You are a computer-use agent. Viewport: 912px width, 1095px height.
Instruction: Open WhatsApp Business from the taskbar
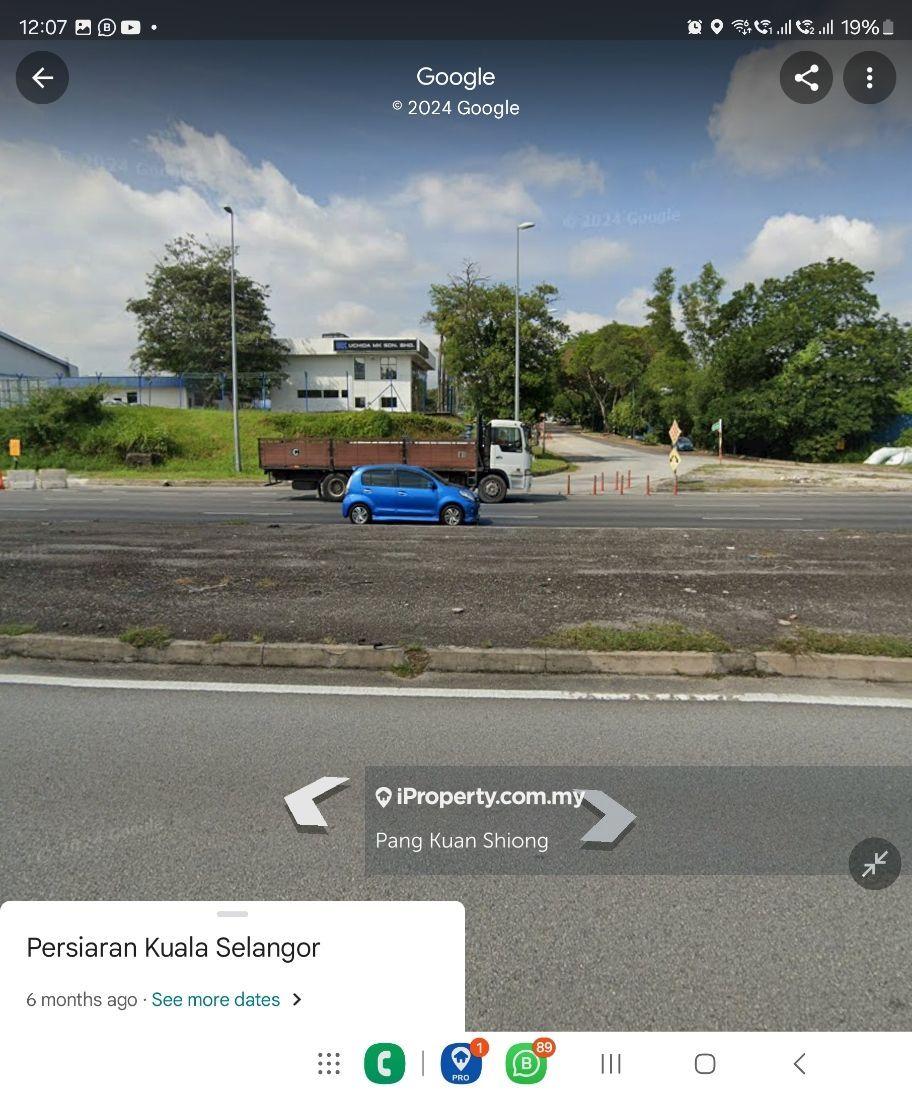point(526,1064)
